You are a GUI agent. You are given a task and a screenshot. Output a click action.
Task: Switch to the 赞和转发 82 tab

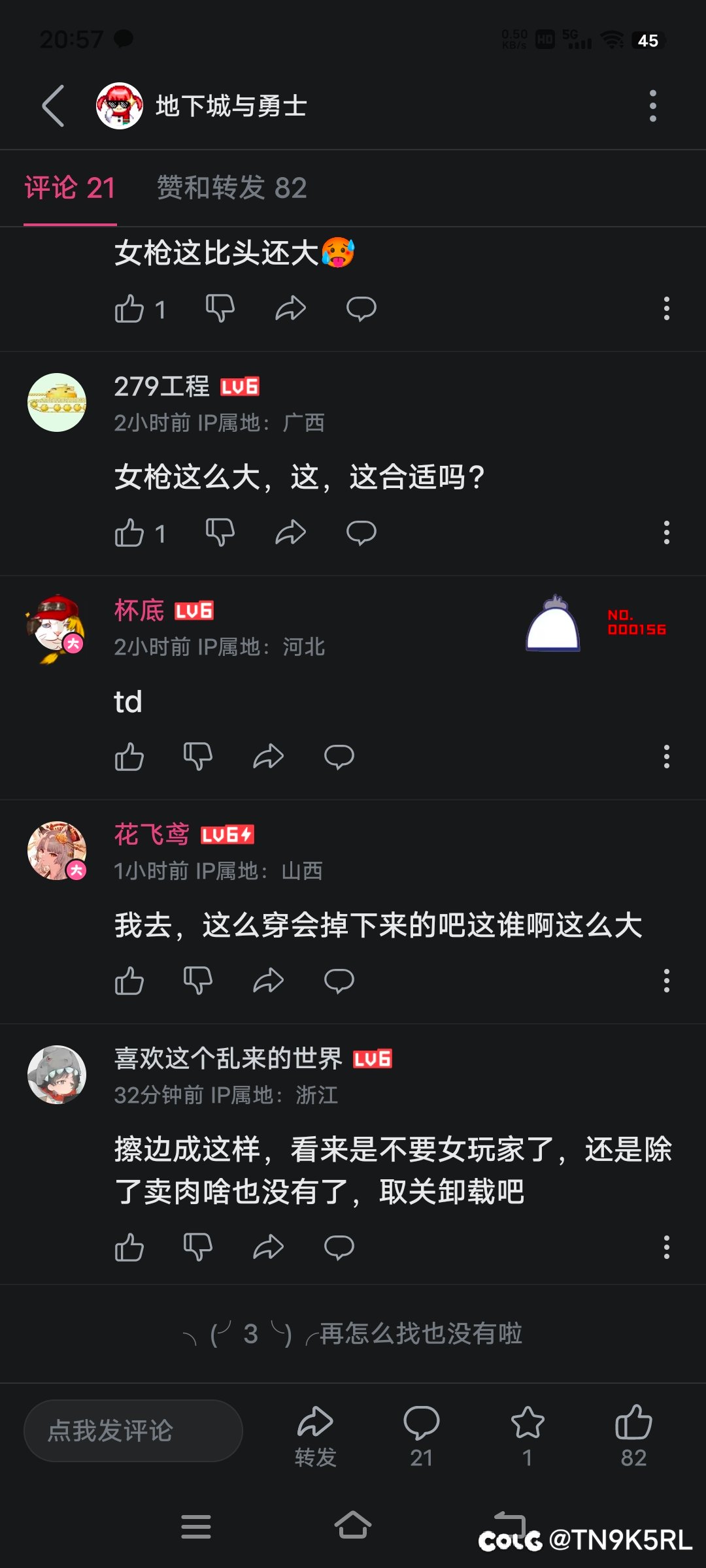coord(231,188)
